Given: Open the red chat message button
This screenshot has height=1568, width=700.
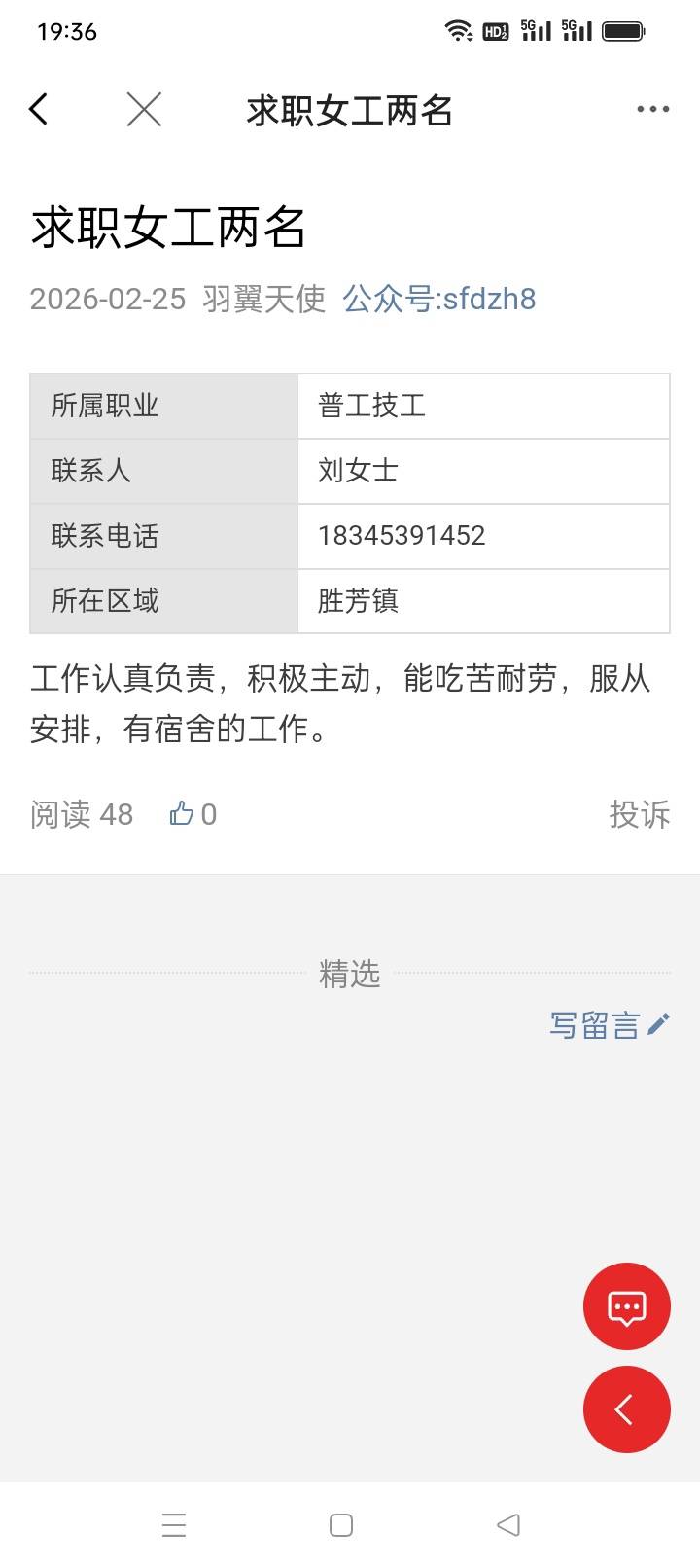Looking at the screenshot, I should [x=626, y=1306].
